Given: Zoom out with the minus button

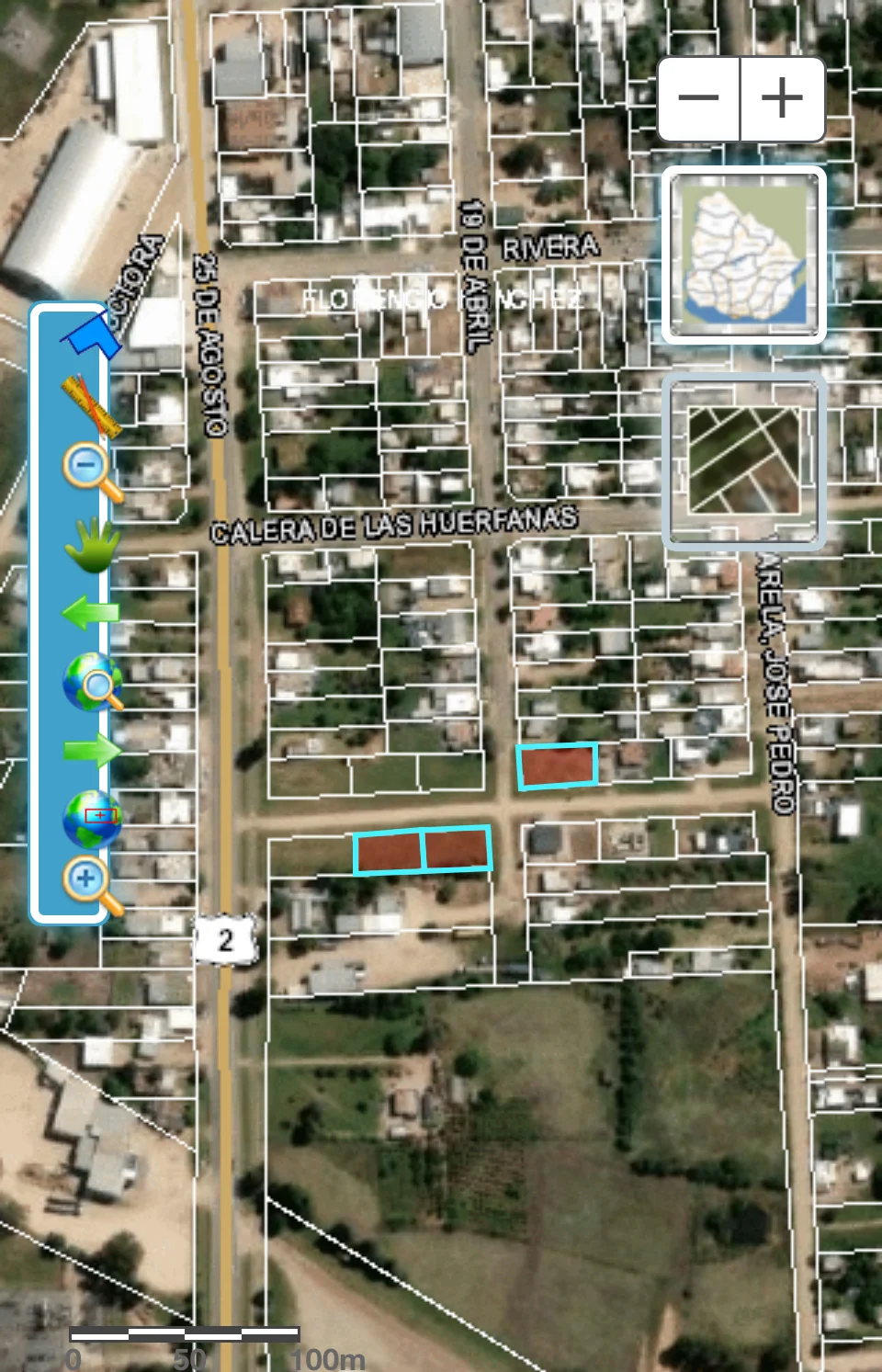Looking at the screenshot, I should tap(699, 98).
